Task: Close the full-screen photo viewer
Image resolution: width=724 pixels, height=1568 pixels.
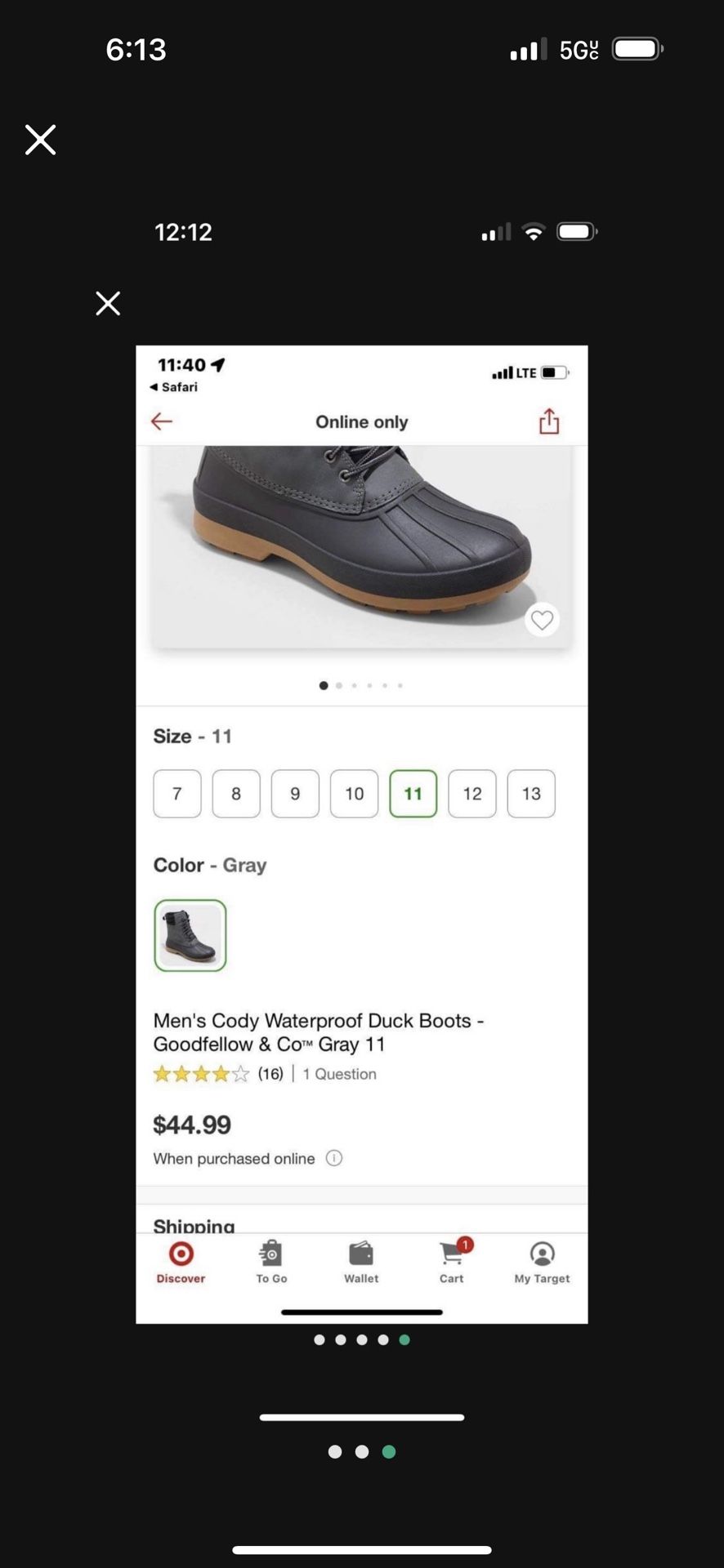Action: pos(40,140)
